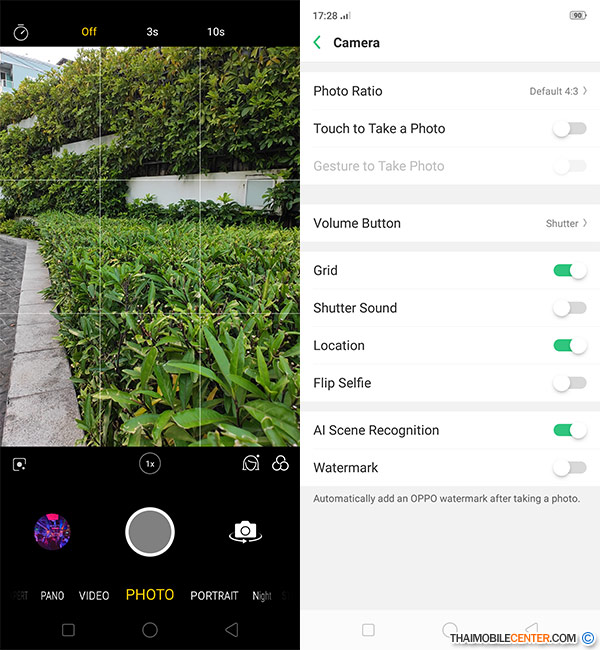This screenshot has width=600, height=650.
Task: Switch to PORTRAIT mode
Action: click(x=214, y=596)
